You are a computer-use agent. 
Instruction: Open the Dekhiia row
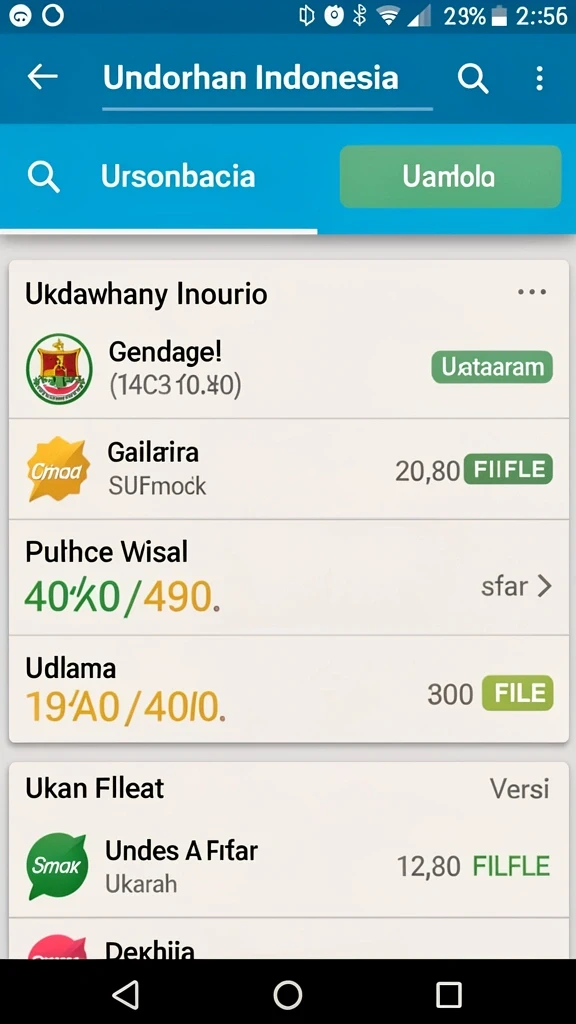pyautogui.click(x=289, y=940)
